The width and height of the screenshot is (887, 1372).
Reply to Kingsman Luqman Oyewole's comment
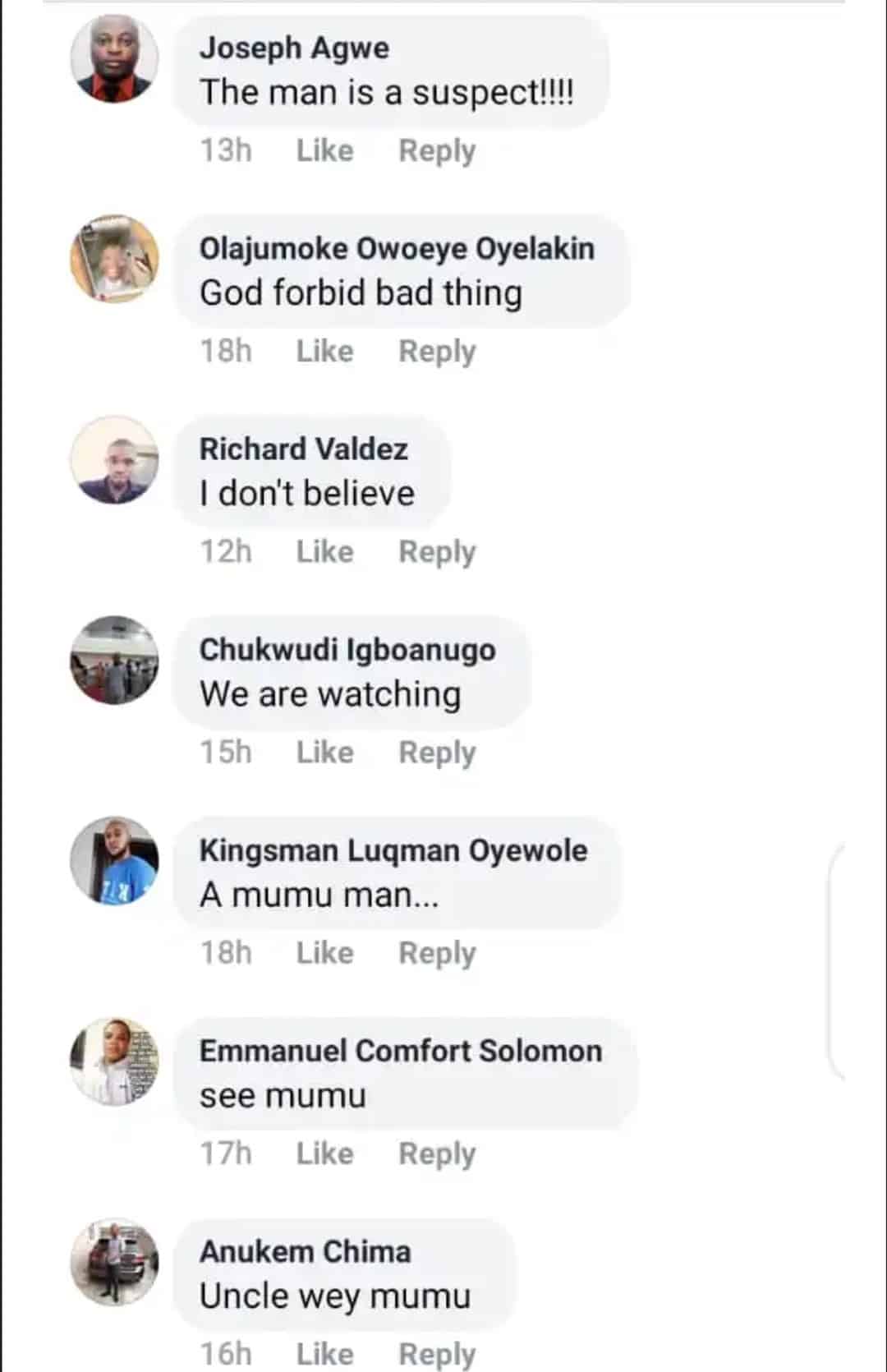click(437, 952)
